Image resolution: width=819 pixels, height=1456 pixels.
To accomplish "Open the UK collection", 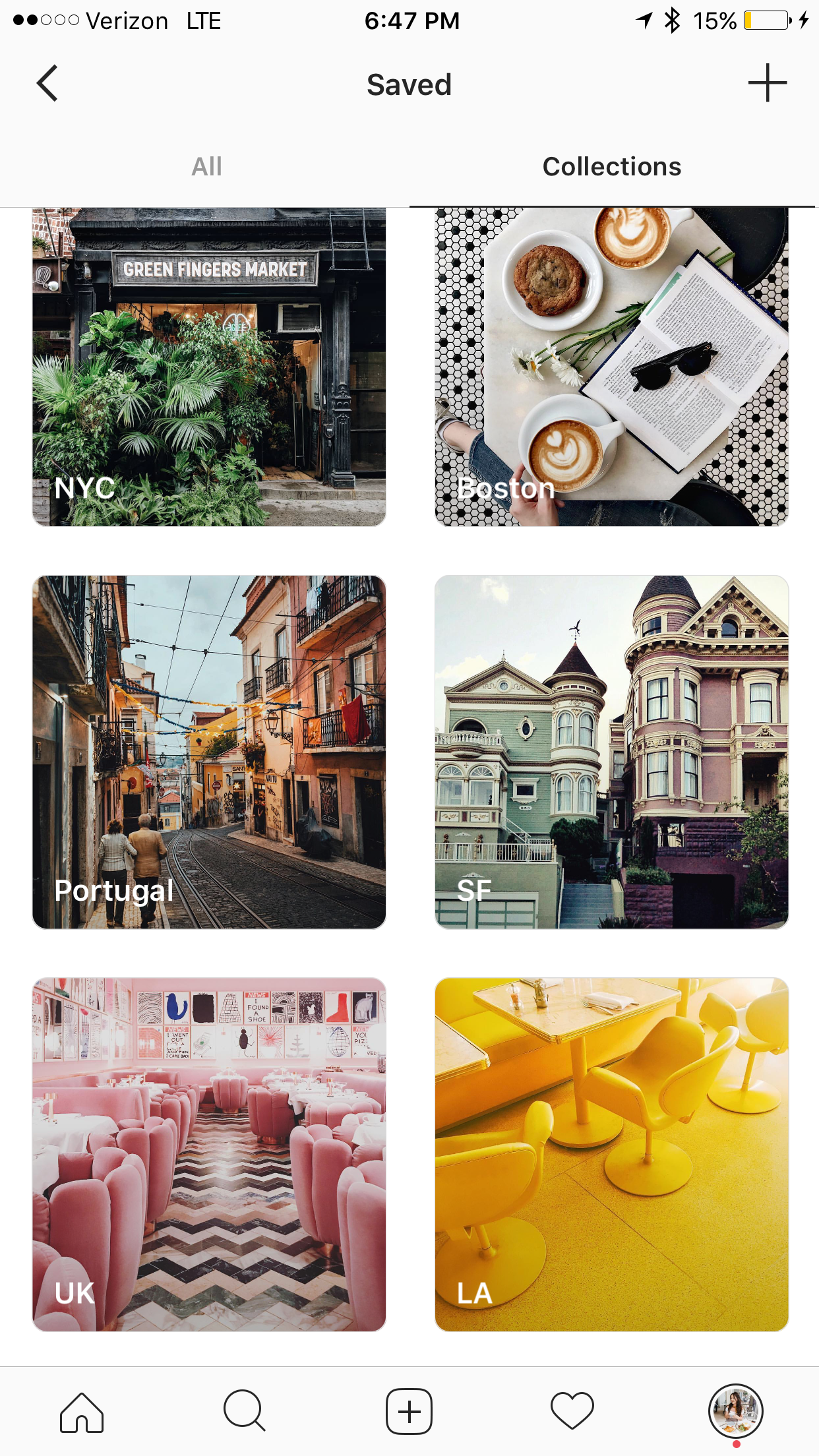I will (209, 1155).
